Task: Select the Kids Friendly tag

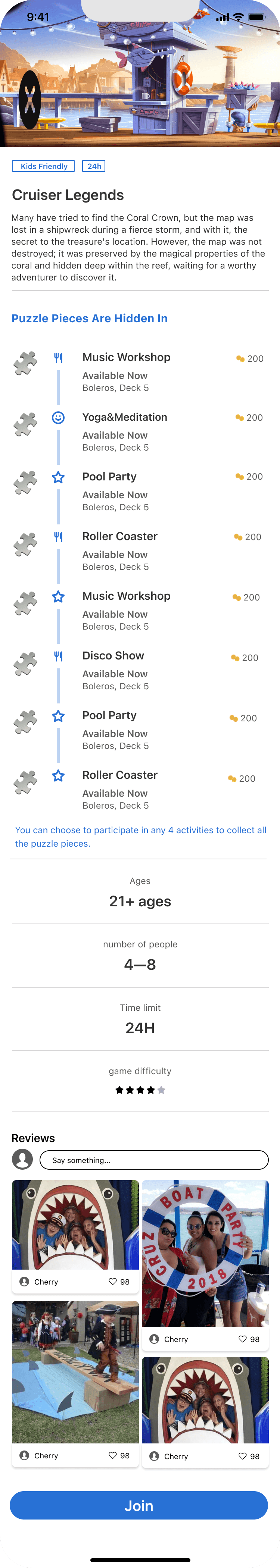Action: click(43, 166)
